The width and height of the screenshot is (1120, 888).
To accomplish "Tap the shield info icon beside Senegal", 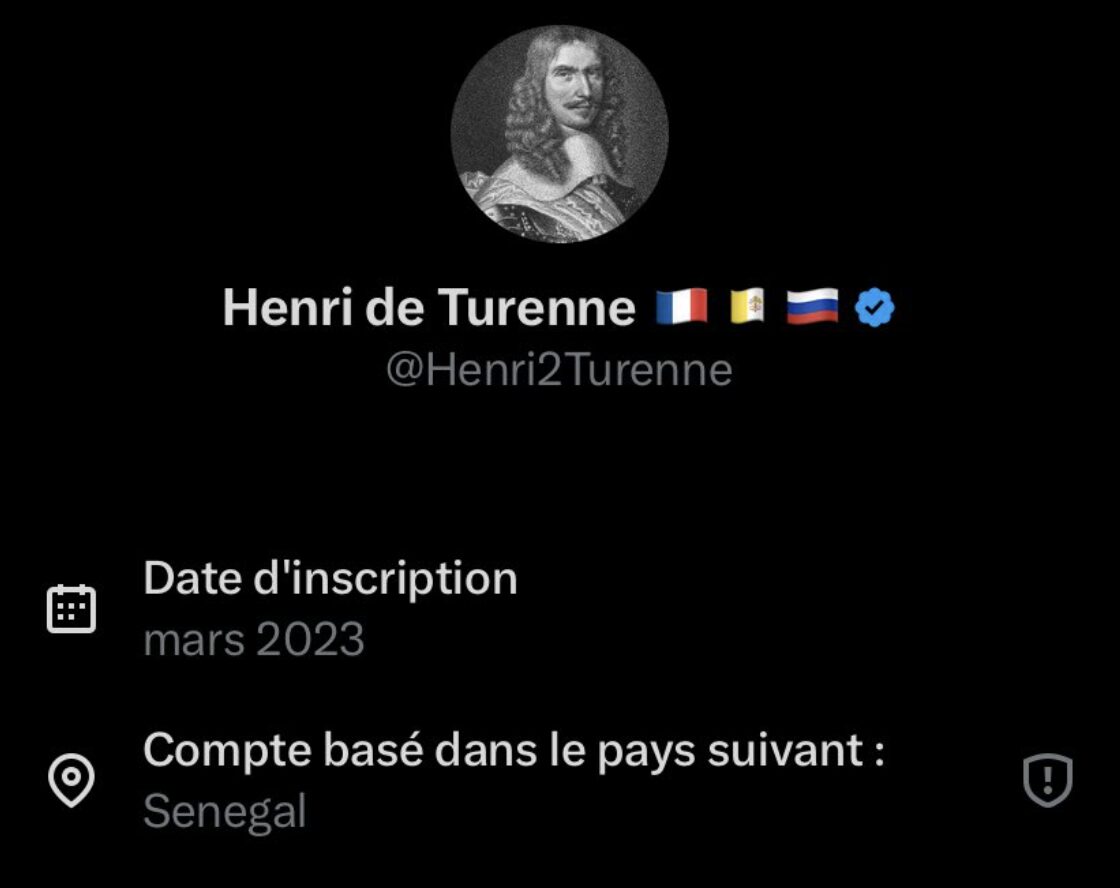I will (x=1047, y=780).
